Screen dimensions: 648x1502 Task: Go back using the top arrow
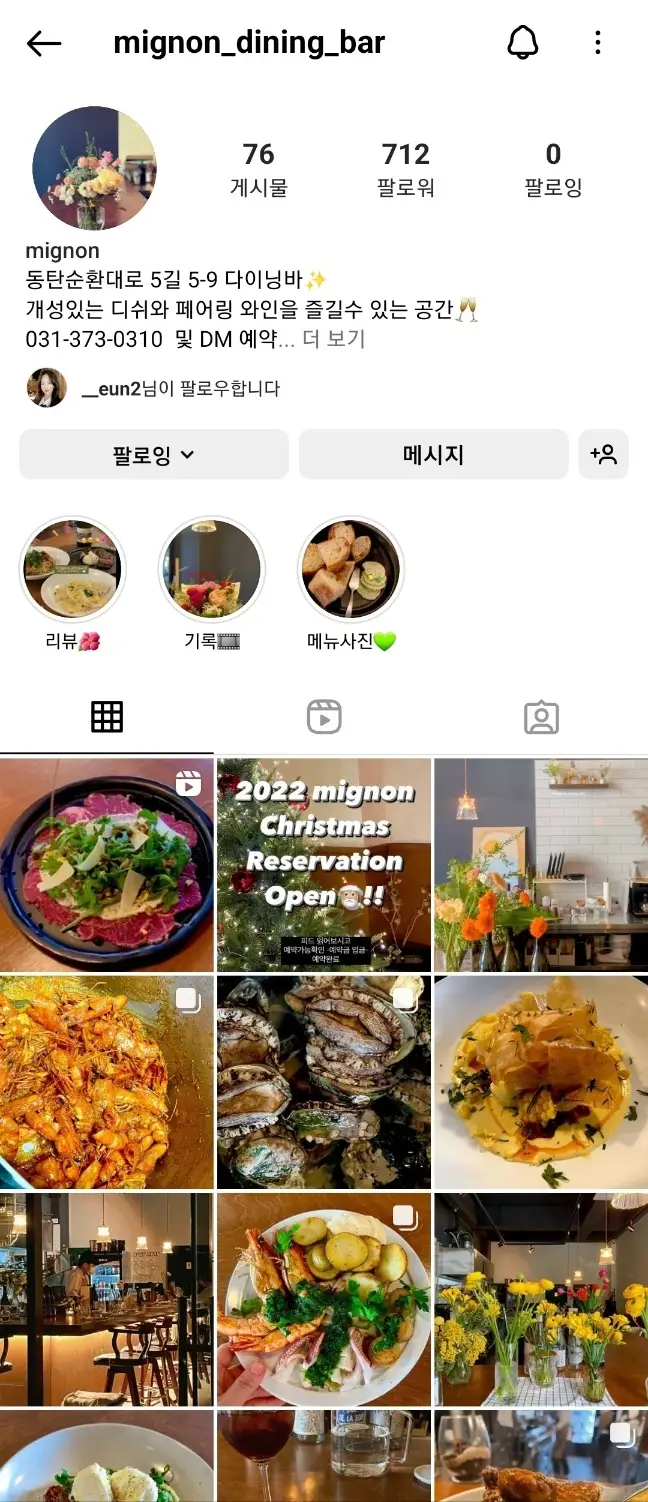point(44,43)
